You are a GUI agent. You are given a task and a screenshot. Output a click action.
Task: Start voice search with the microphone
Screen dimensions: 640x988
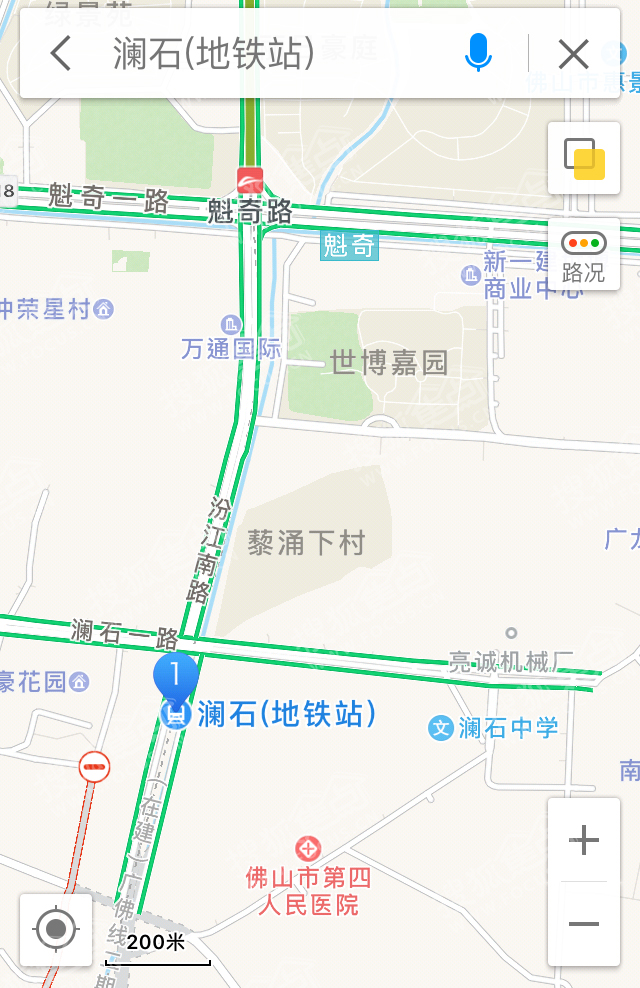coord(478,53)
